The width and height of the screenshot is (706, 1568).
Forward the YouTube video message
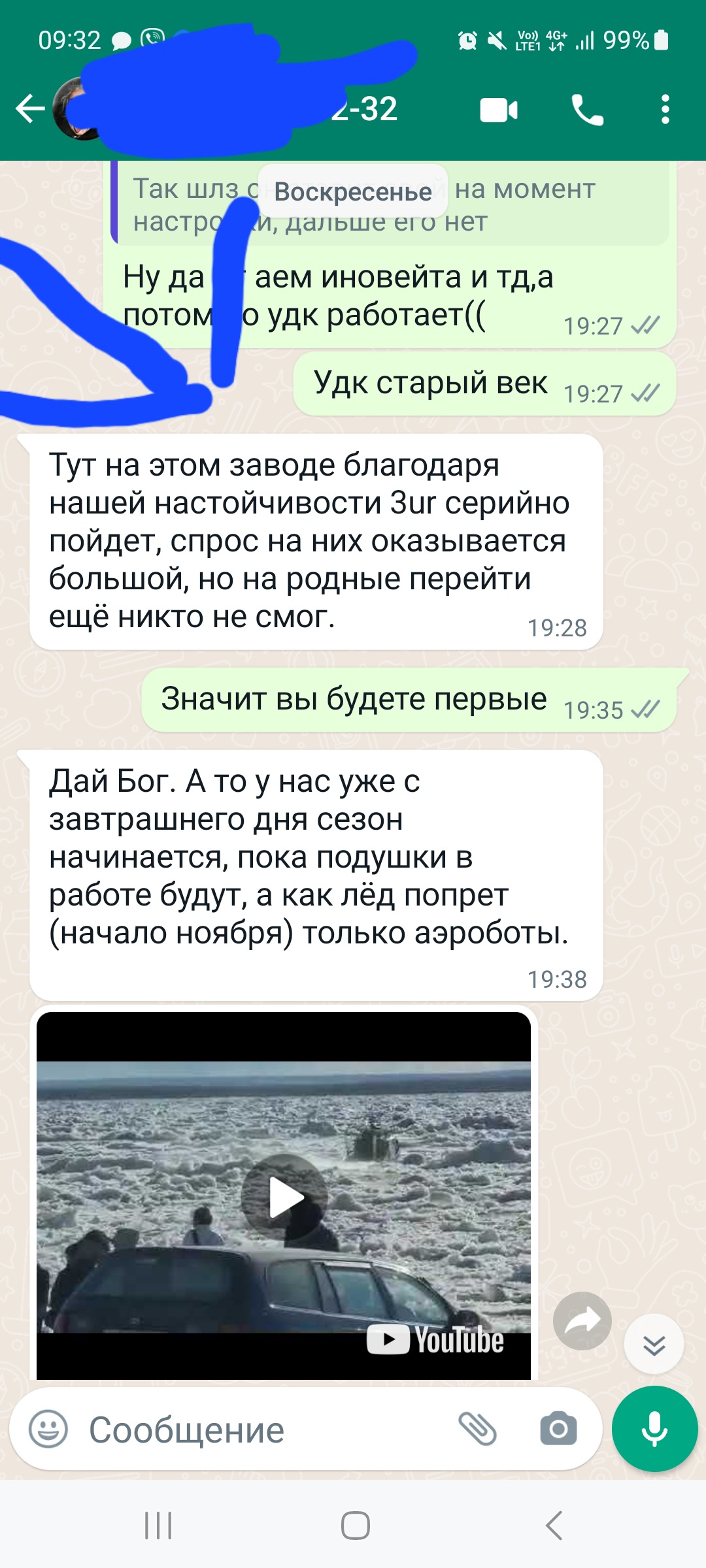582,1320
